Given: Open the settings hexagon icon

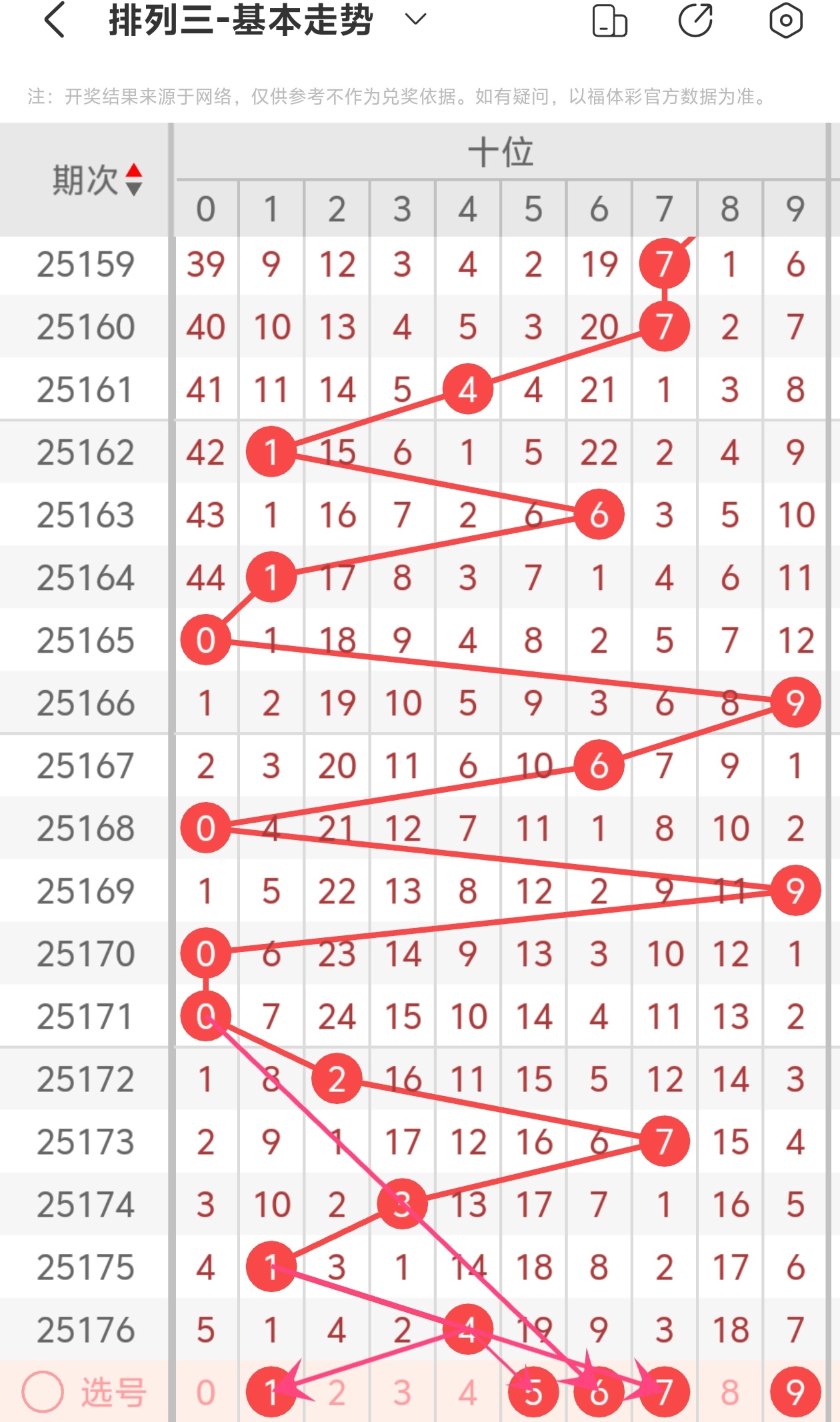Looking at the screenshot, I should pyautogui.click(x=786, y=20).
